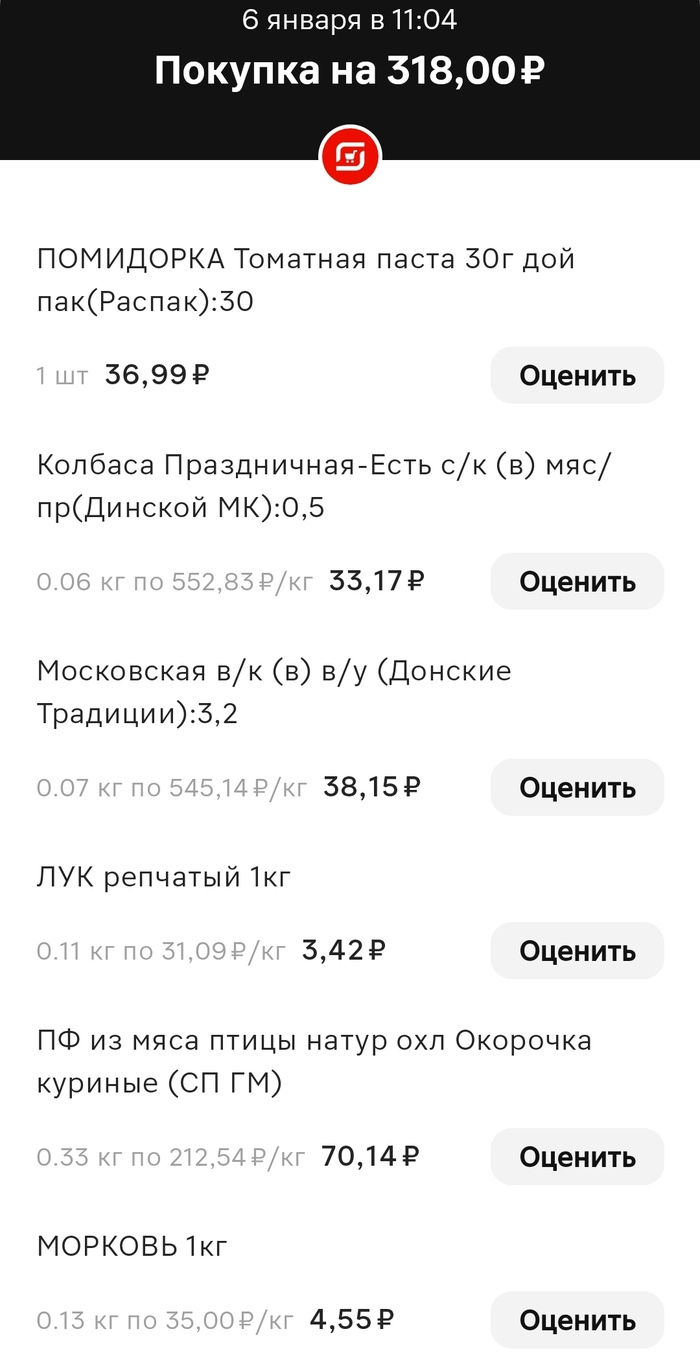Screen dimensions: 700x1353
Task: Select Оценить for МОРКОВЬ 1кг
Action: pyautogui.click(x=577, y=1320)
